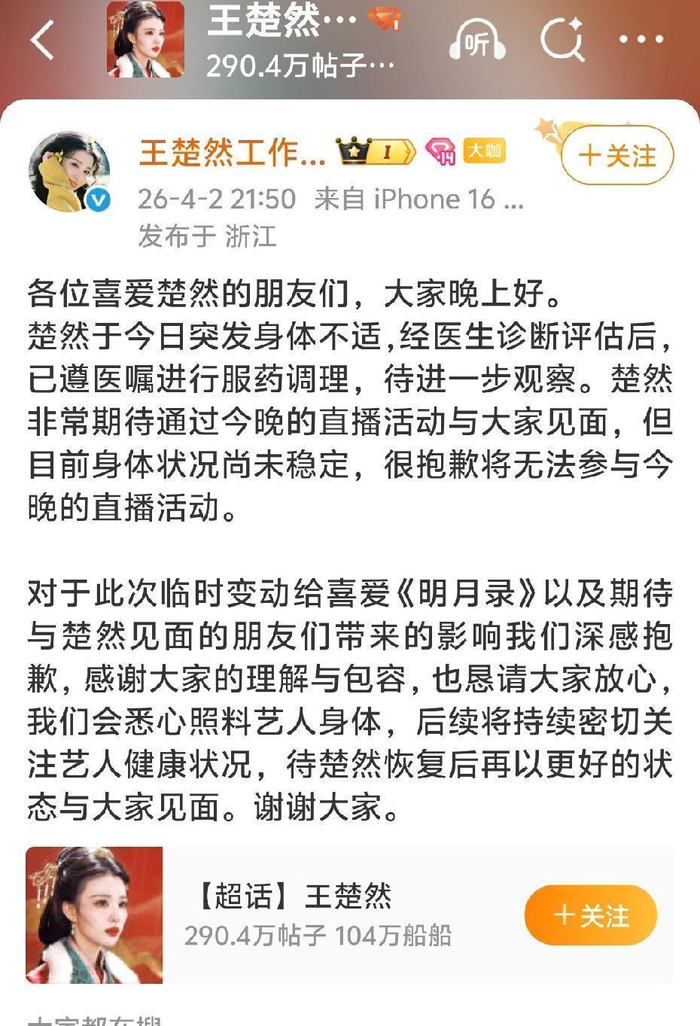Follow 王楚然工作室 with the top 关注 button
Image resolution: width=700 pixels, height=1026 pixels.
pos(617,155)
